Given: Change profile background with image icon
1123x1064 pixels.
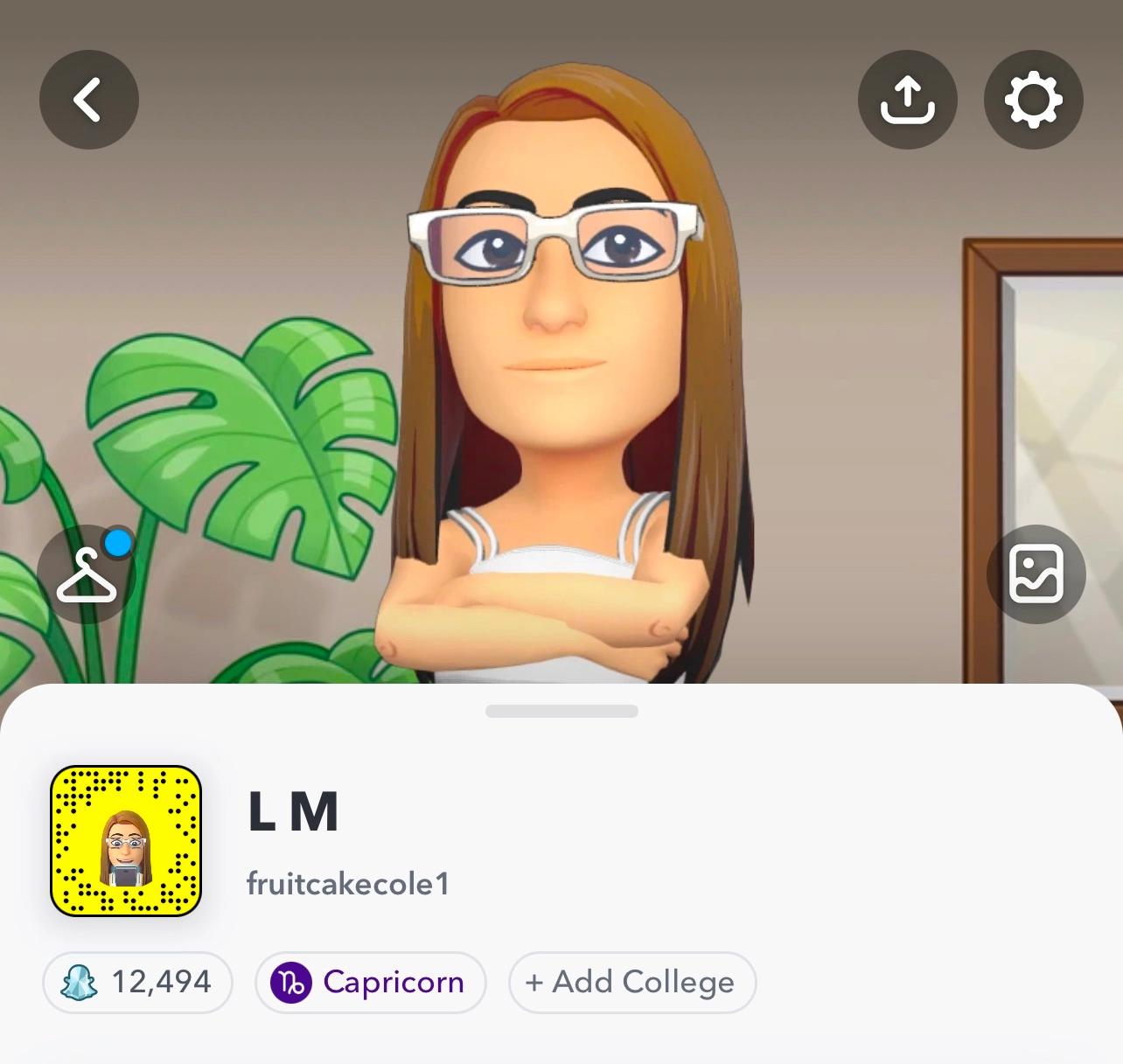Looking at the screenshot, I should pos(1036,574).
